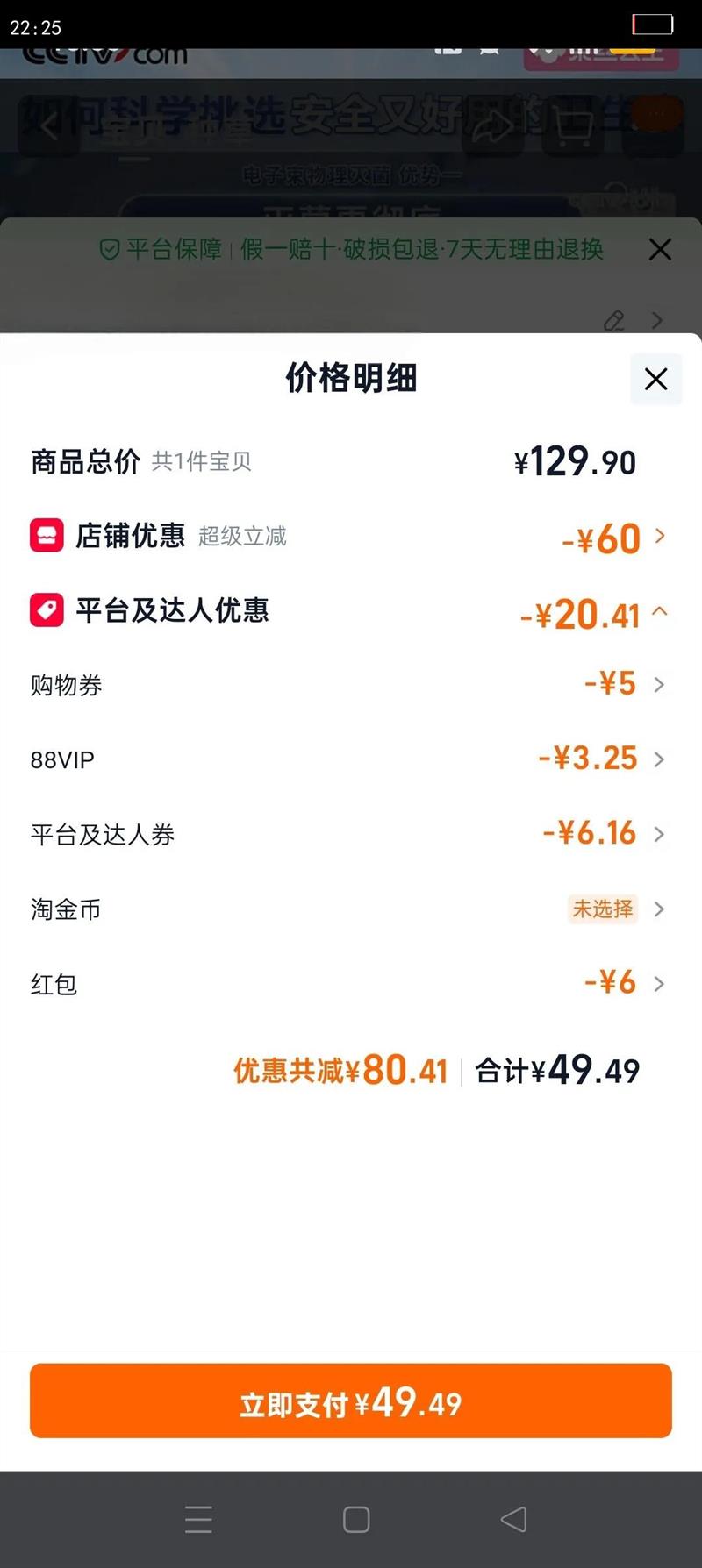The width and height of the screenshot is (702, 1568).
Task: Go back with the system back button
Action: (x=513, y=1519)
